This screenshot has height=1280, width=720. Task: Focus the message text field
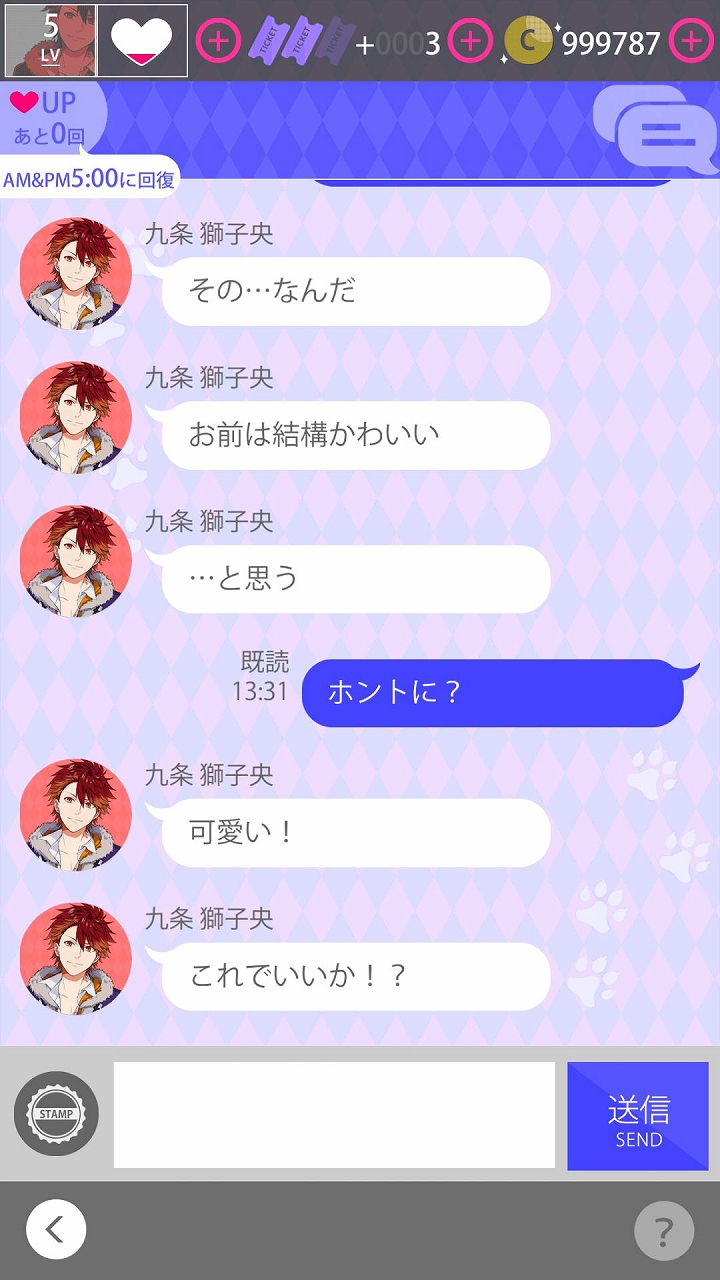click(x=334, y=1114)
